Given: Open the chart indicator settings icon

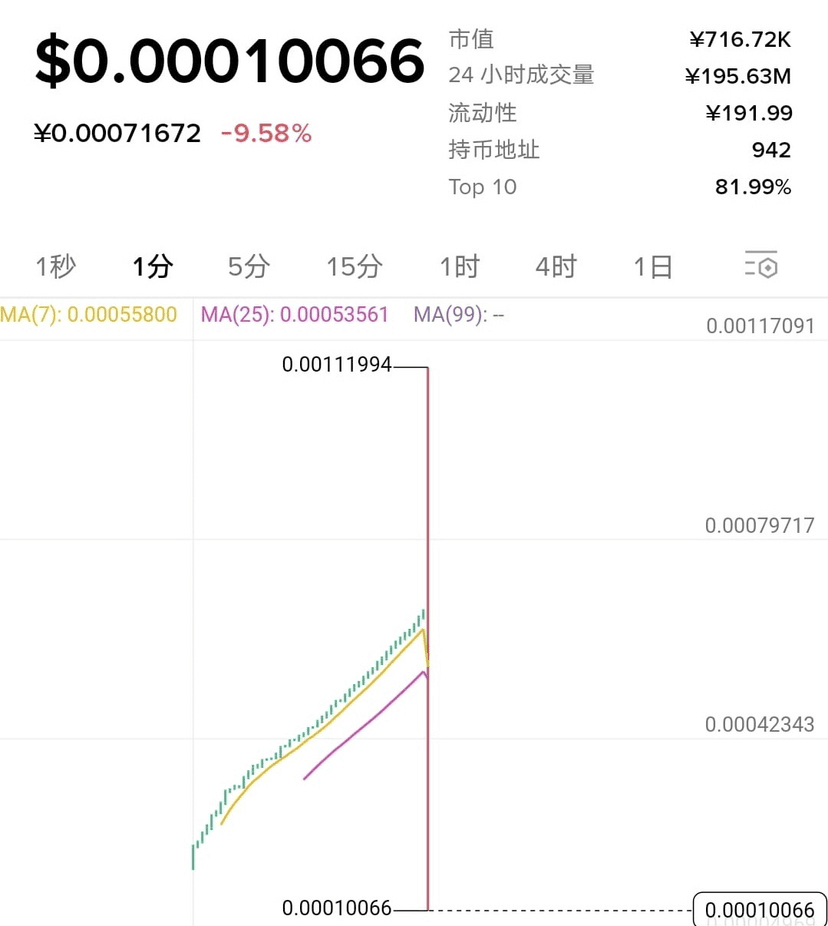Looking at the screenshot, I should coord(761,265).
